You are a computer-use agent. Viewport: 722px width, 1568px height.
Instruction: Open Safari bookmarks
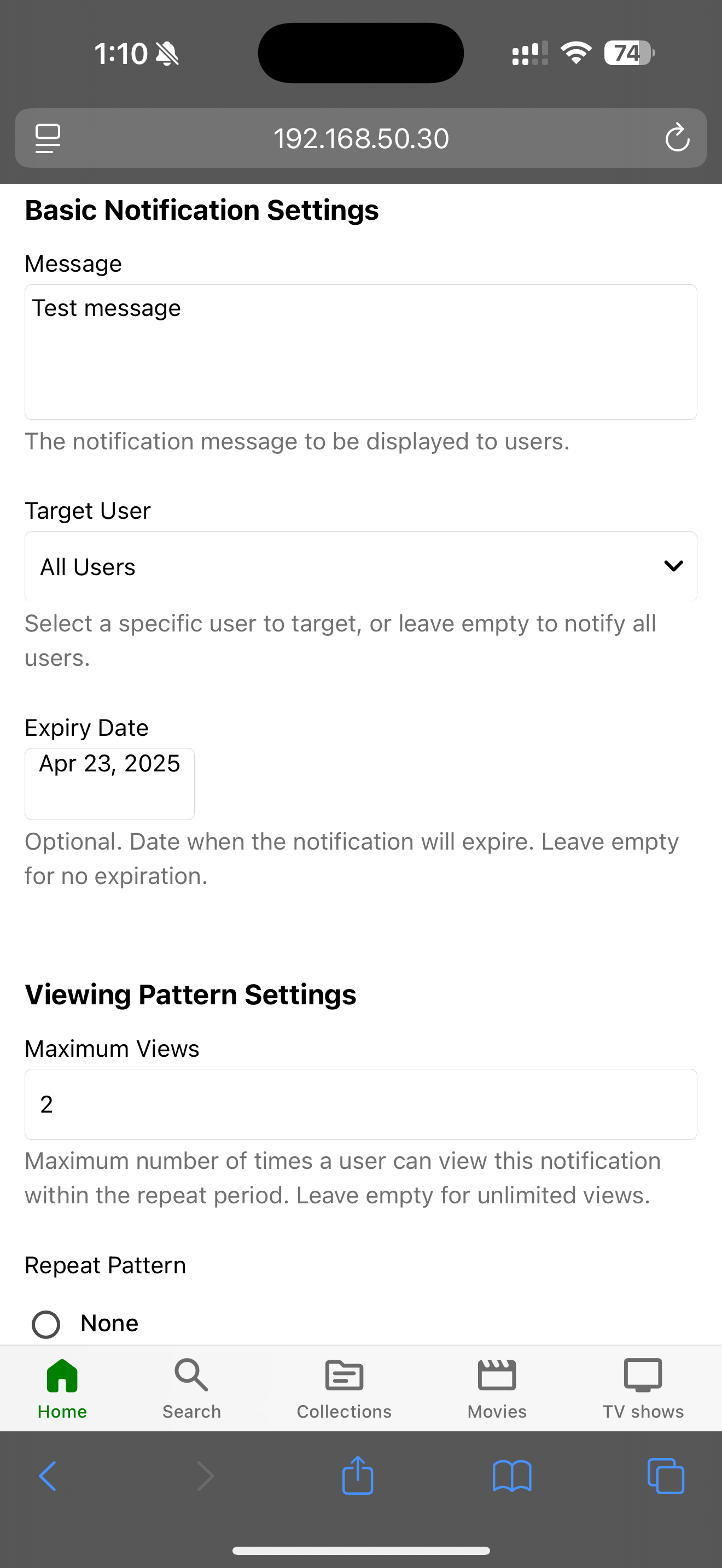click(x=512, y=1476)
